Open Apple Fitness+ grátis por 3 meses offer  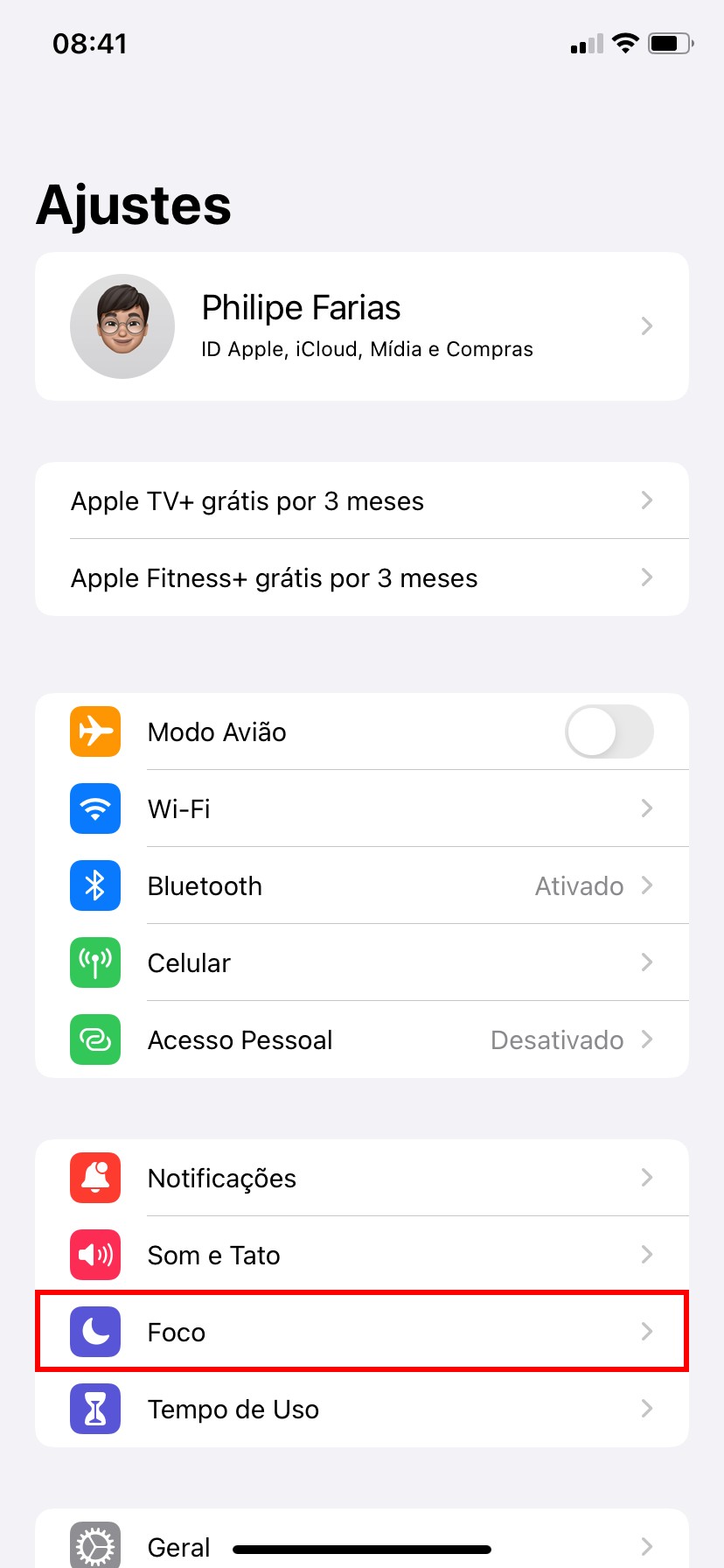click(x=362, y=578)
